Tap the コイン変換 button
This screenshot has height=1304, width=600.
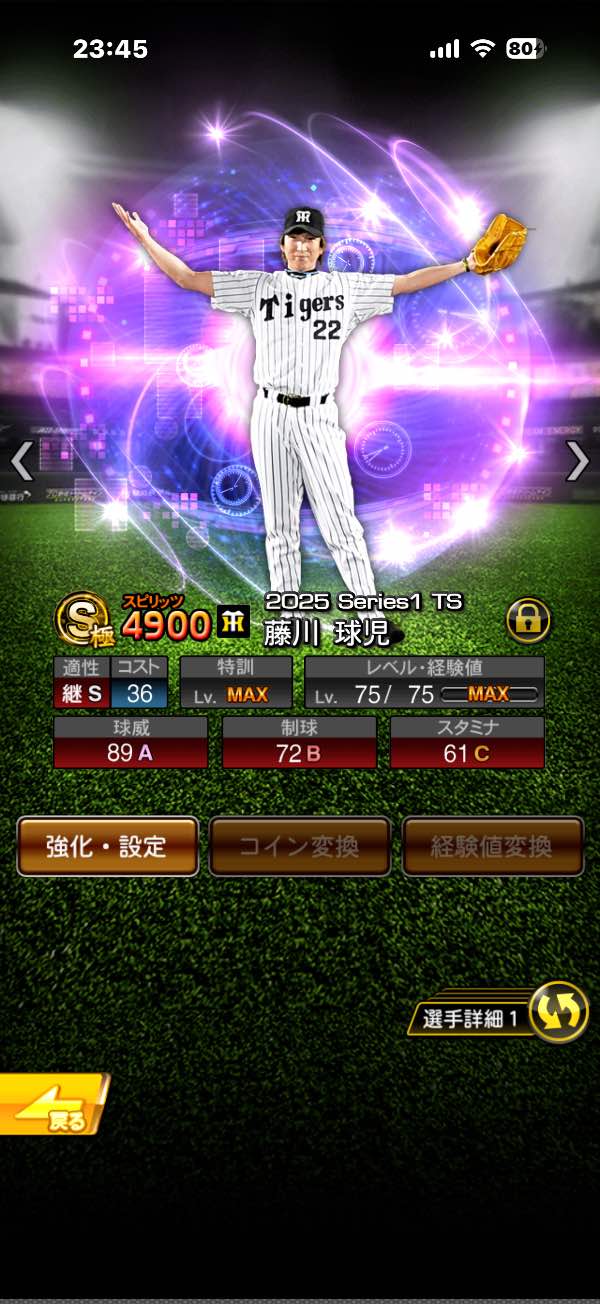click(299, 847)
